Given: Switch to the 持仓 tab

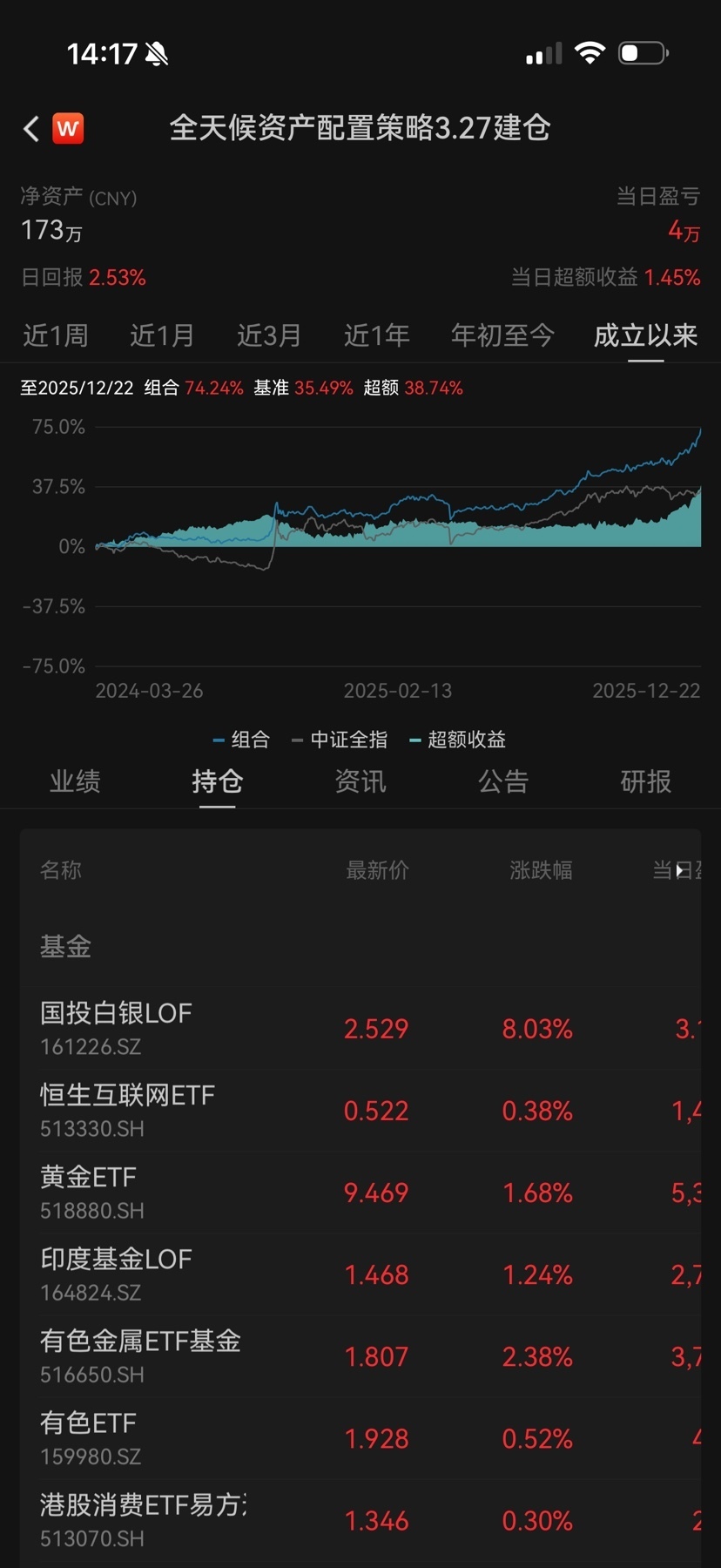Looking at the screenshot, I should click(x=217, y=781).
